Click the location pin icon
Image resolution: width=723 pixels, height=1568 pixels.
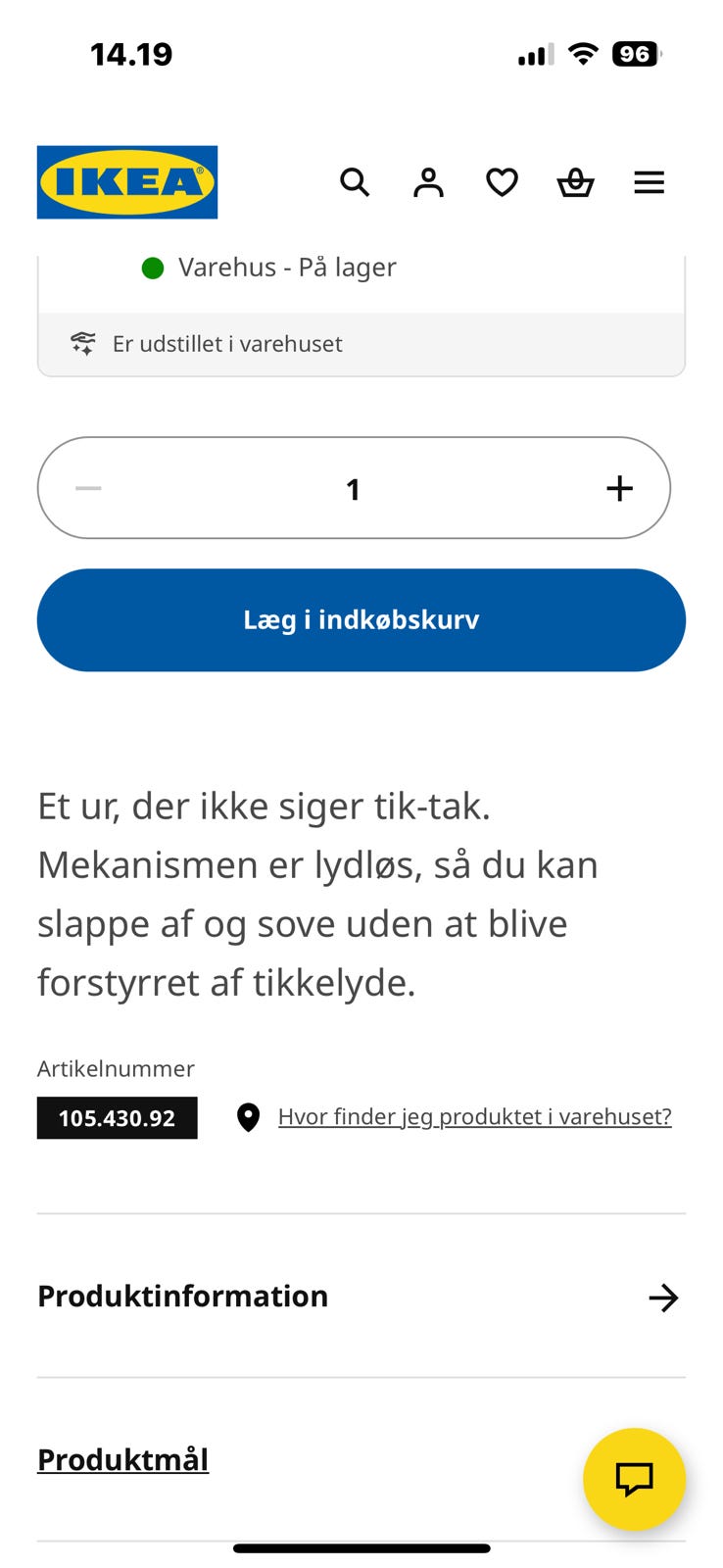click(x=249, y=1116)
